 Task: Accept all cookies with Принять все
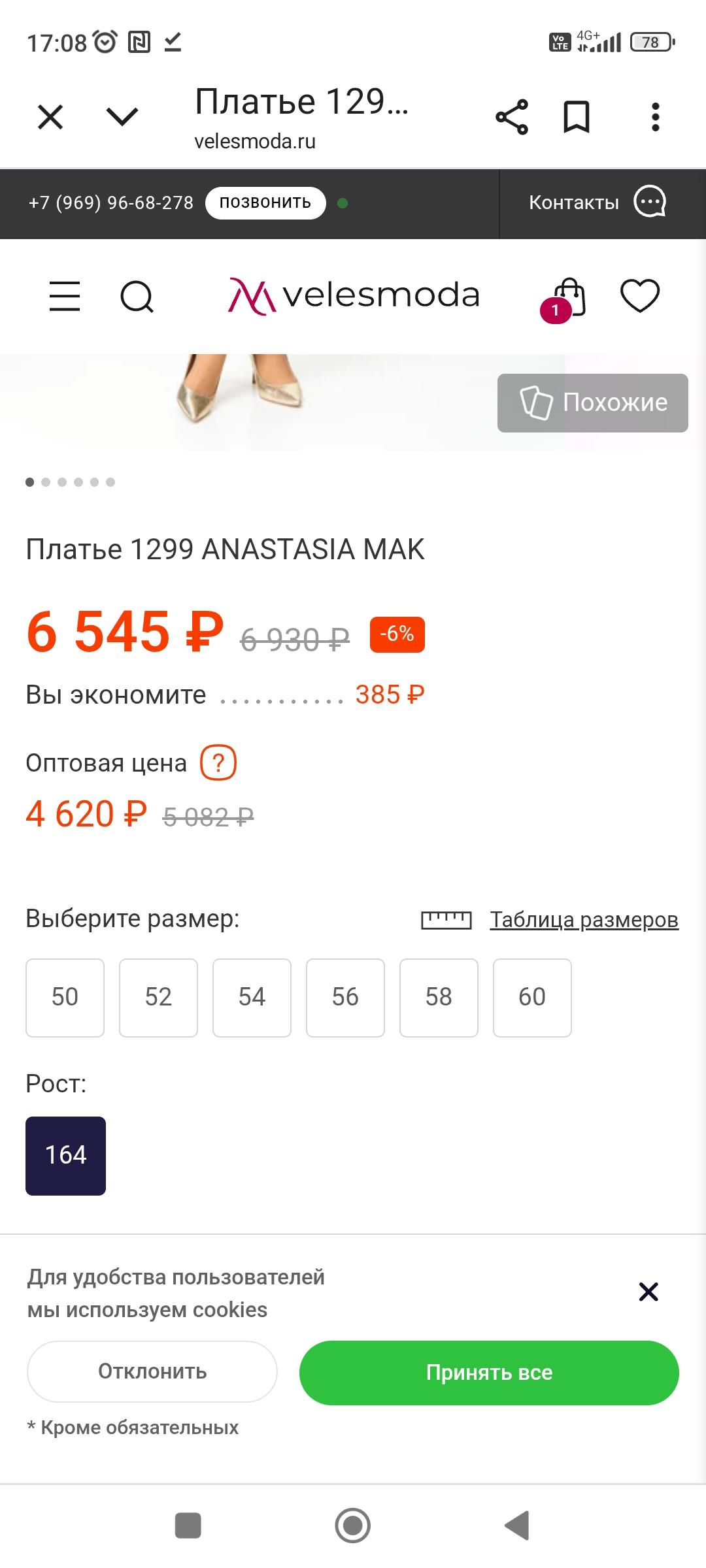[x=489, y=1373]
